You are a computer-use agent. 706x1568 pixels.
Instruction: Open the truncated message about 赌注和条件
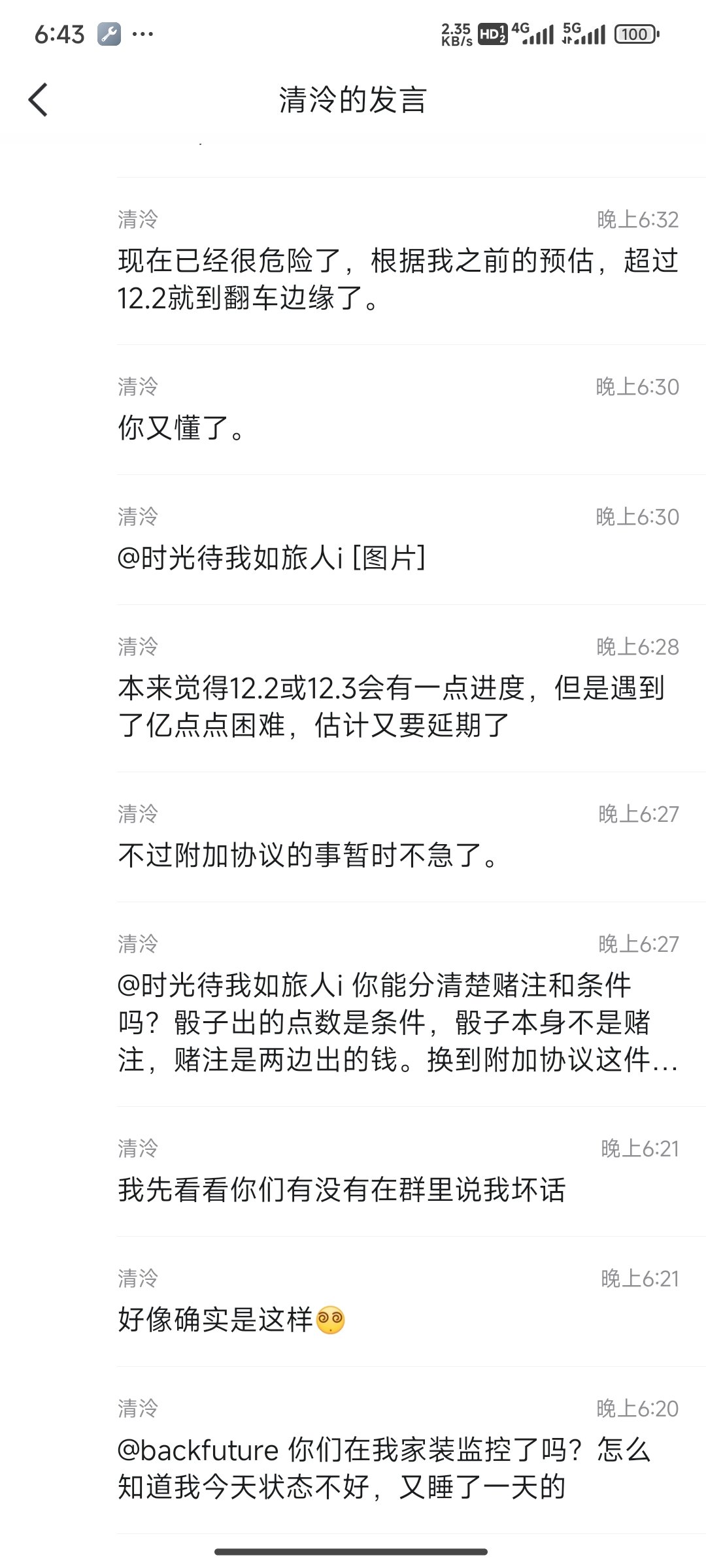[399, 1004]
